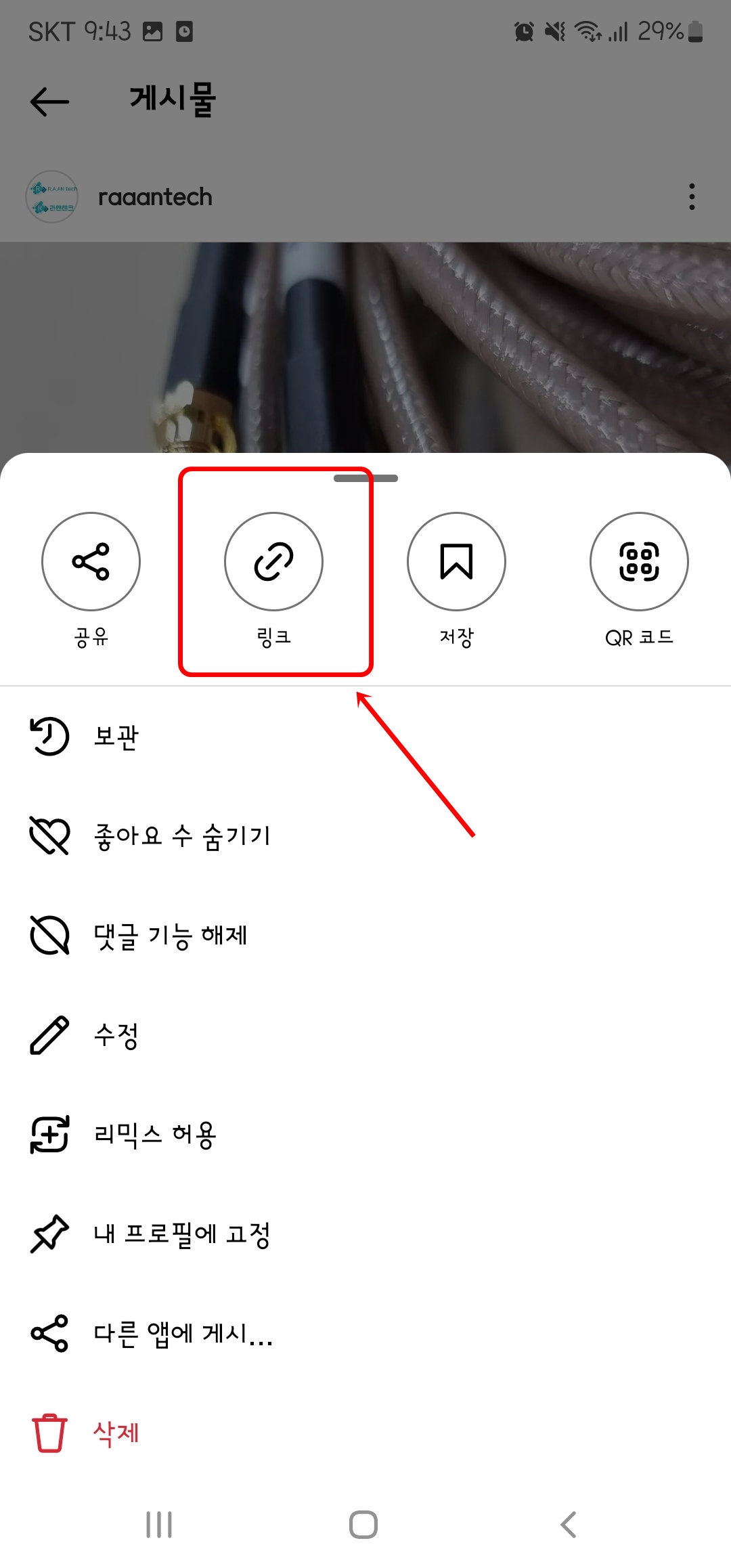
Task: Open the QR 코드 option
Action: 639,562
